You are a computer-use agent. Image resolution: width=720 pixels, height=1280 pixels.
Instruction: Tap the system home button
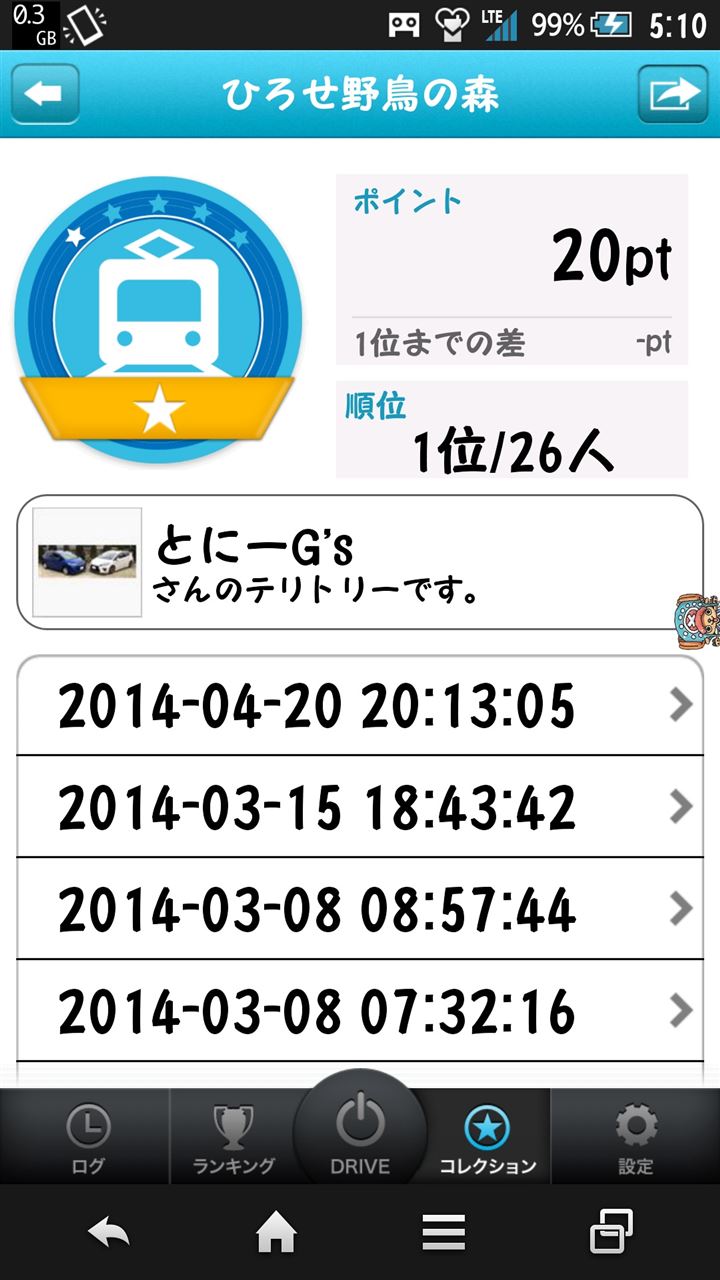pyautogui.click(x=277, y=1233)
